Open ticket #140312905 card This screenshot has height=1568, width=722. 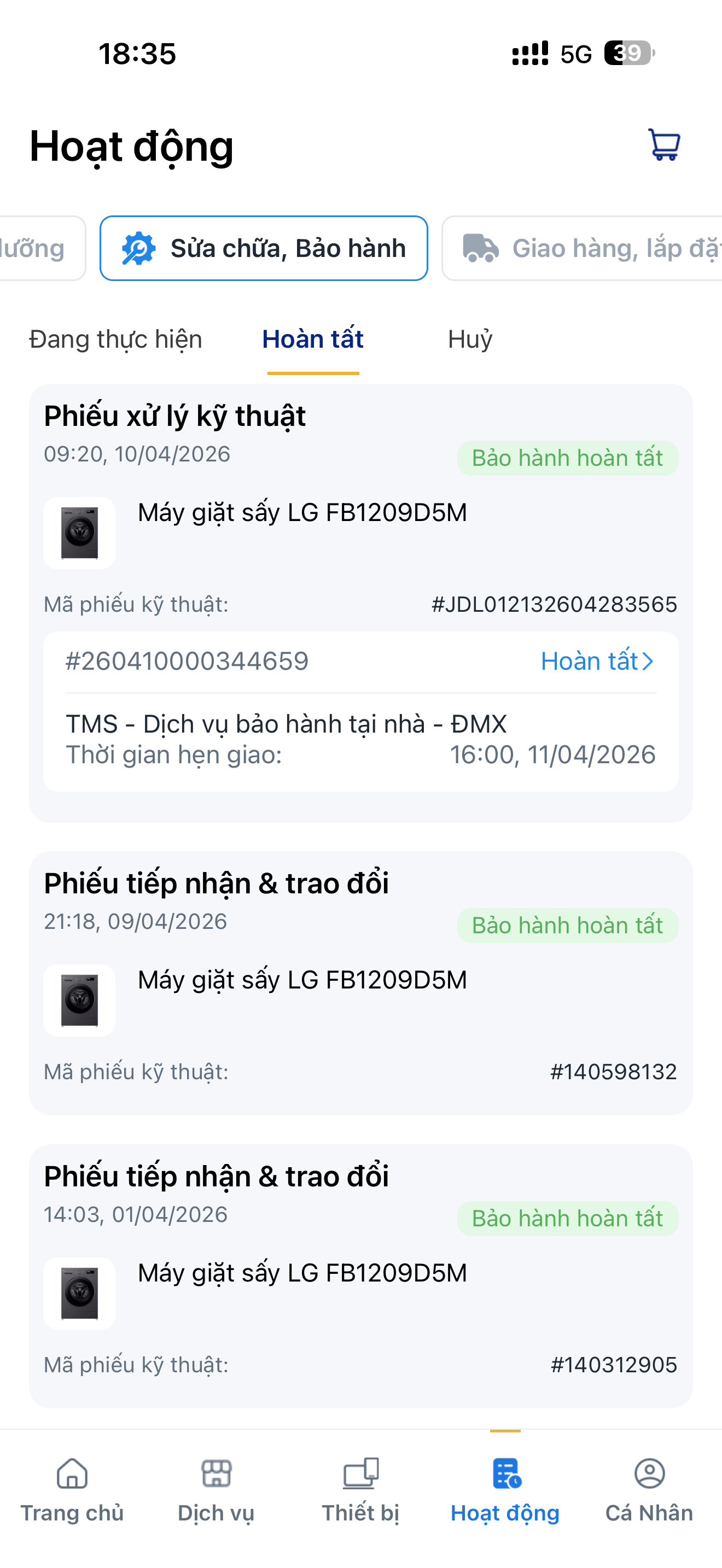[360, 1276]
